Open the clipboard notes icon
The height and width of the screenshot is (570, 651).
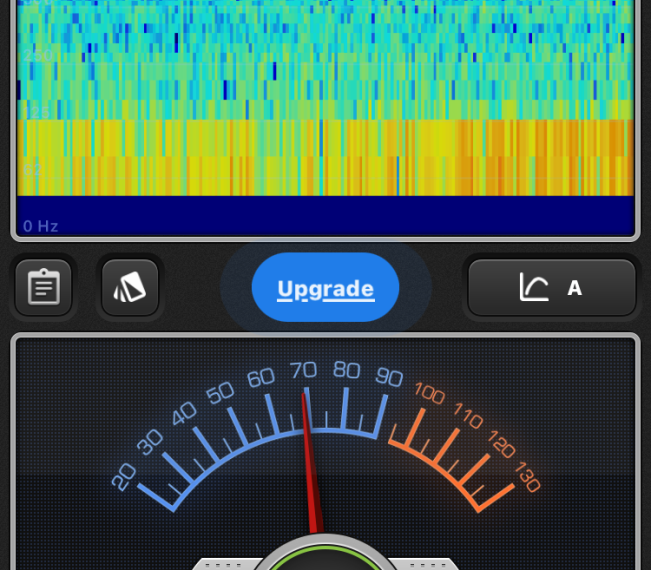tap(43, 288)
